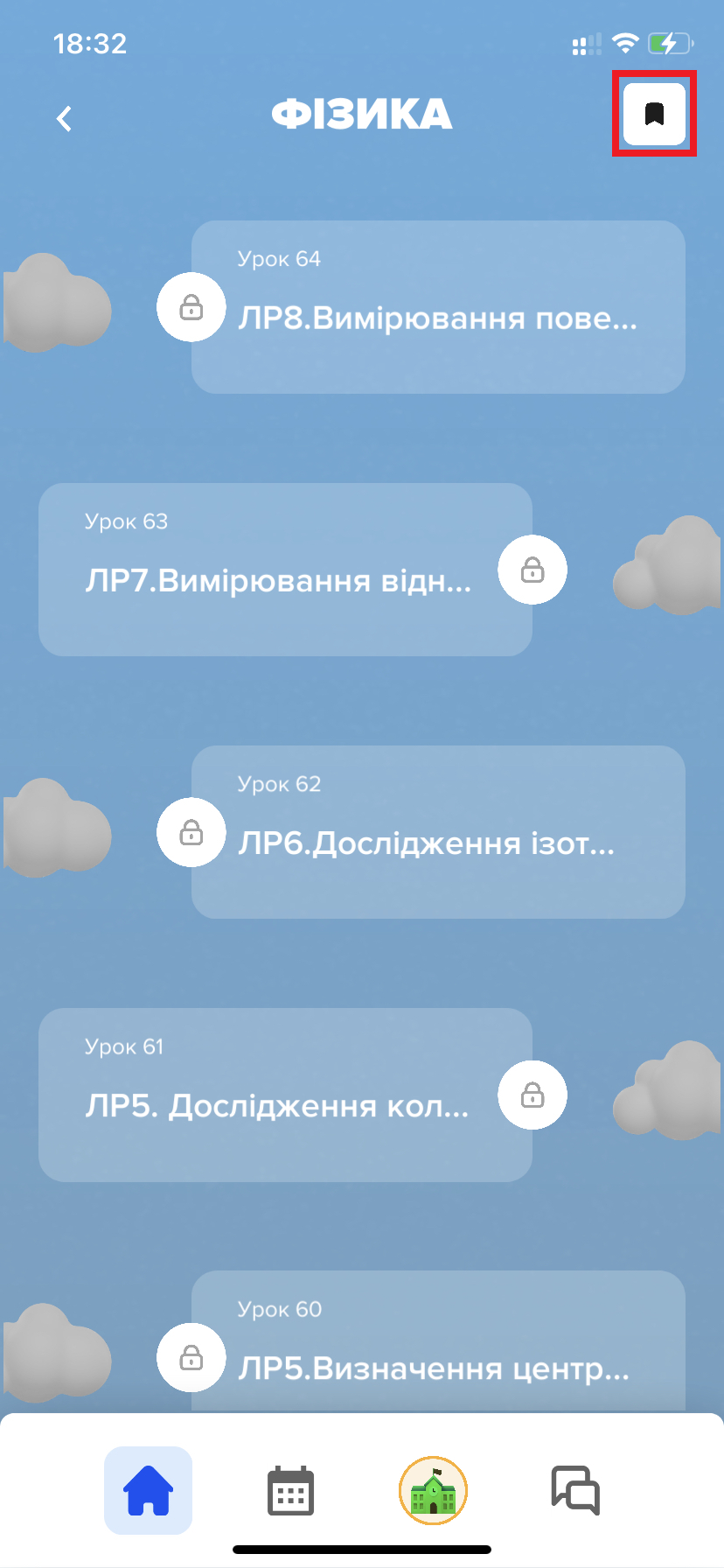Open lesson 64 ЛР8 card

[437, 307]
